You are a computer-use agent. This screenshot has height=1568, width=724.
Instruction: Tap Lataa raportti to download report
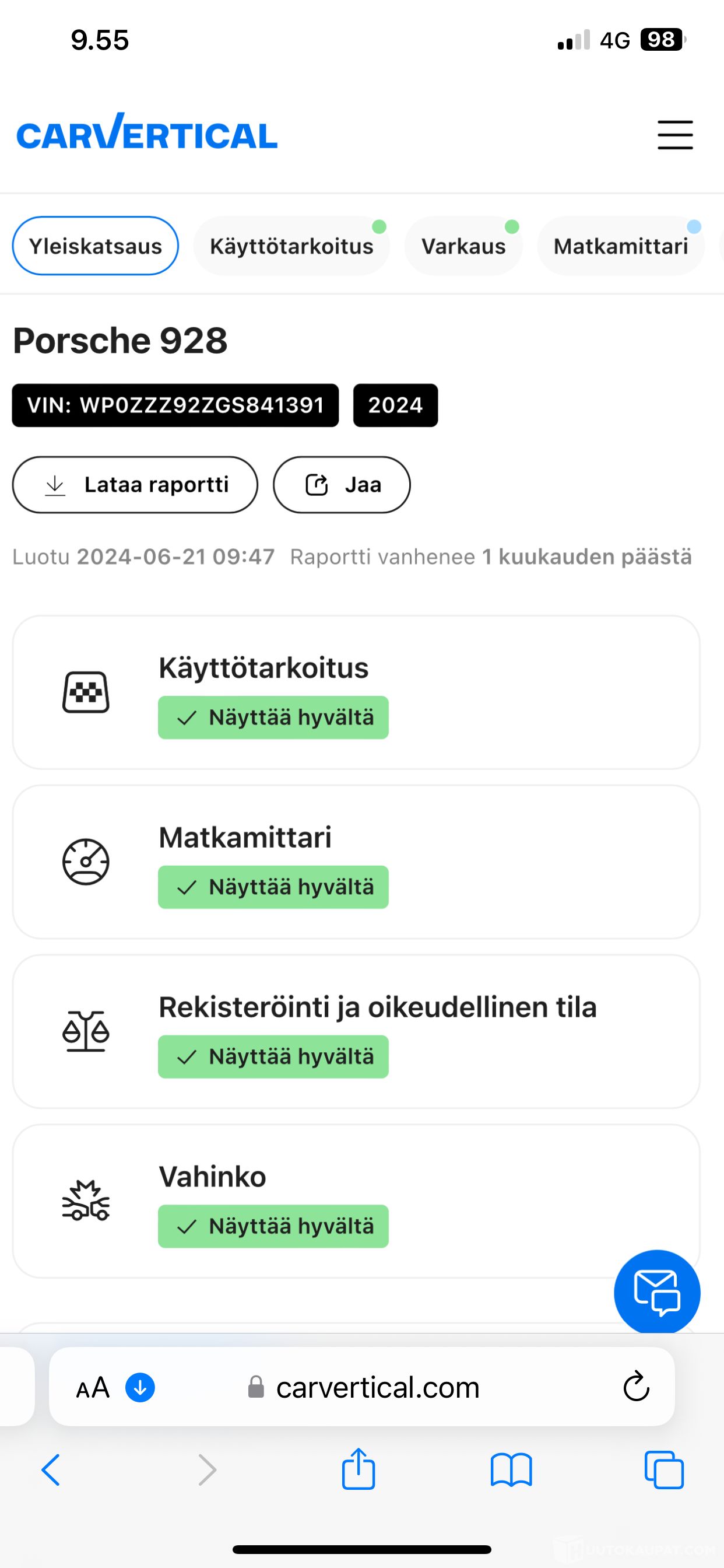pyautogui.click(x=135, y=485)
